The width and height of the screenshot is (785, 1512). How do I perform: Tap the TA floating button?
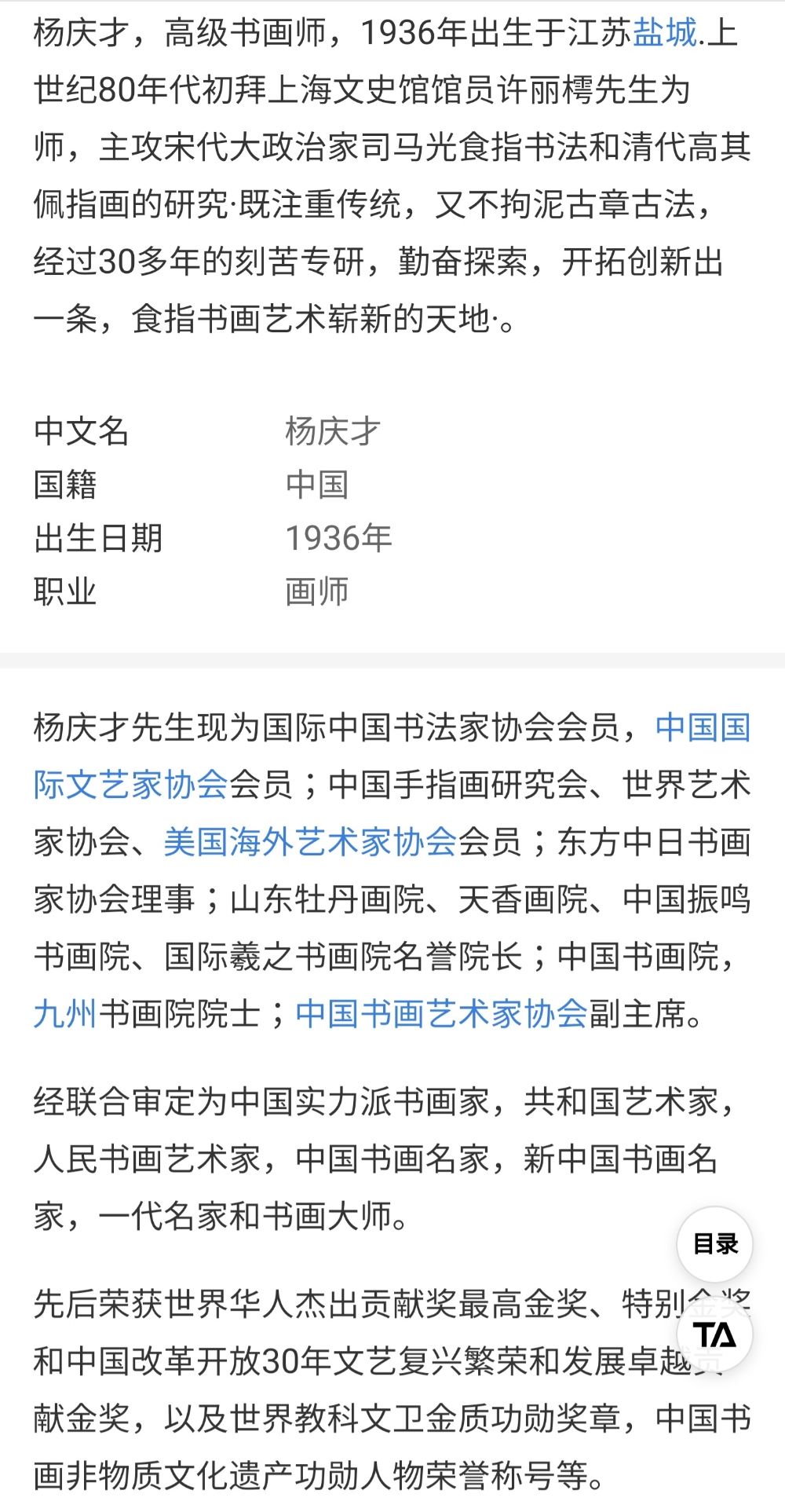pos(715,1335)
